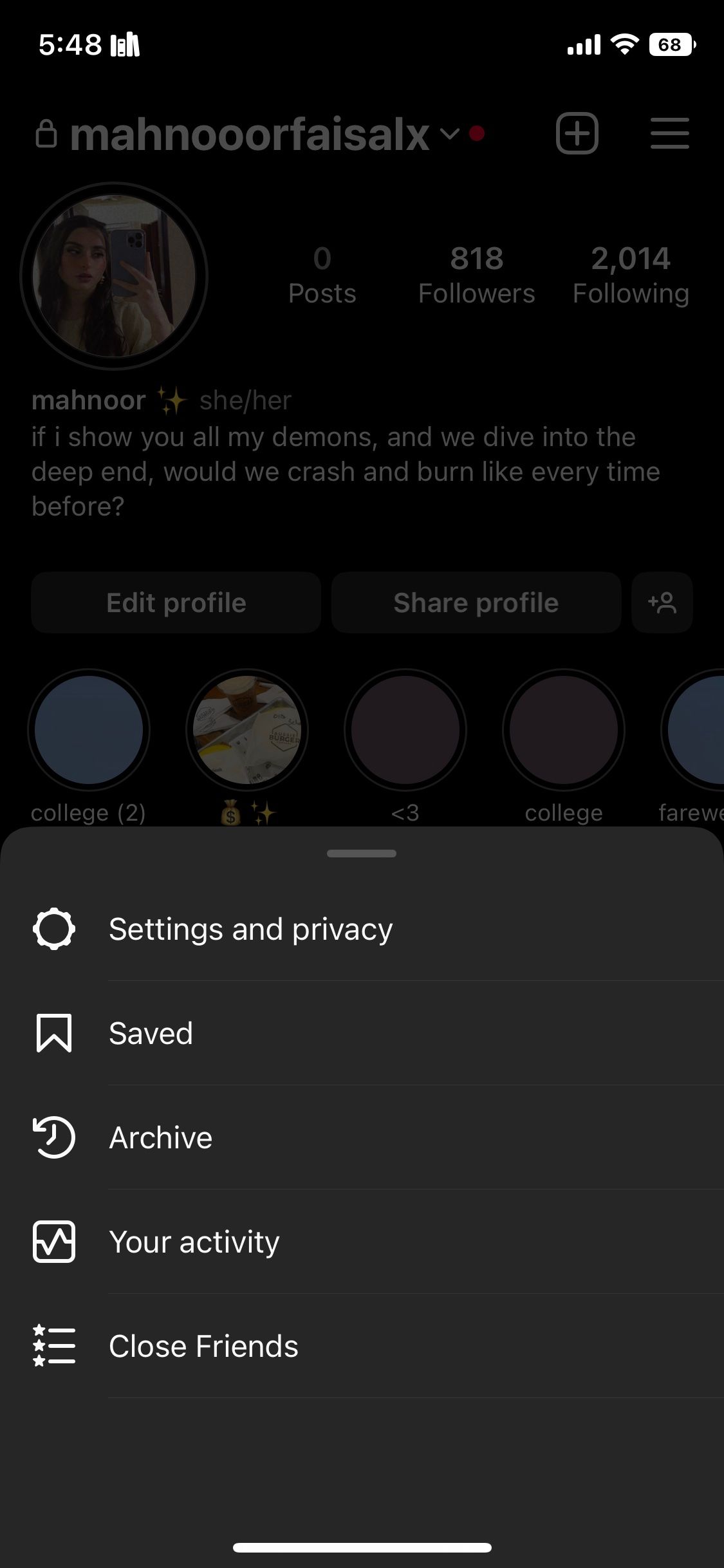Open the Settings and privacy gear icon
This screenshot has height=1568, width=724.
tap(55, 929)
